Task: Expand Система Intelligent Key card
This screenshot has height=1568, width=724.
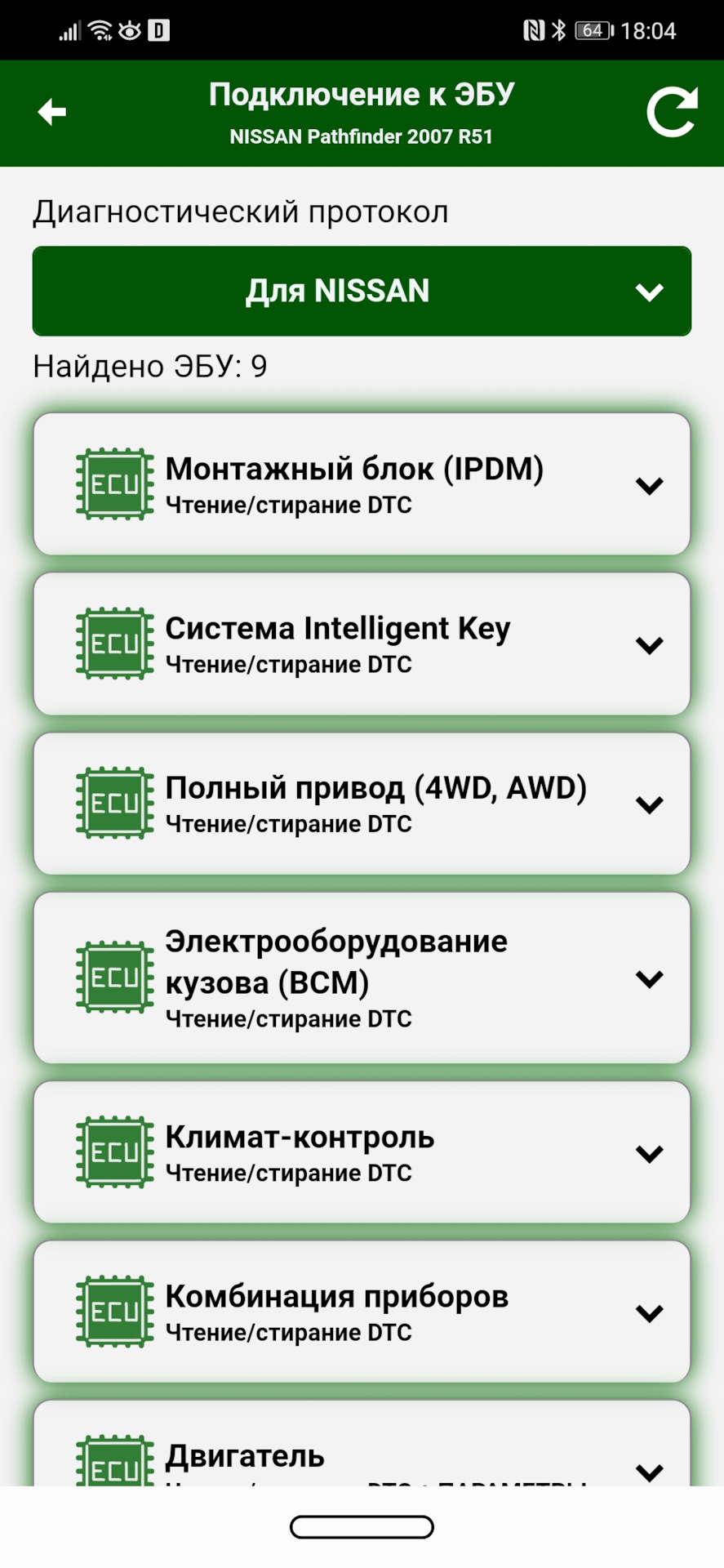Action: pyautogui.click(x=649, y=645)
